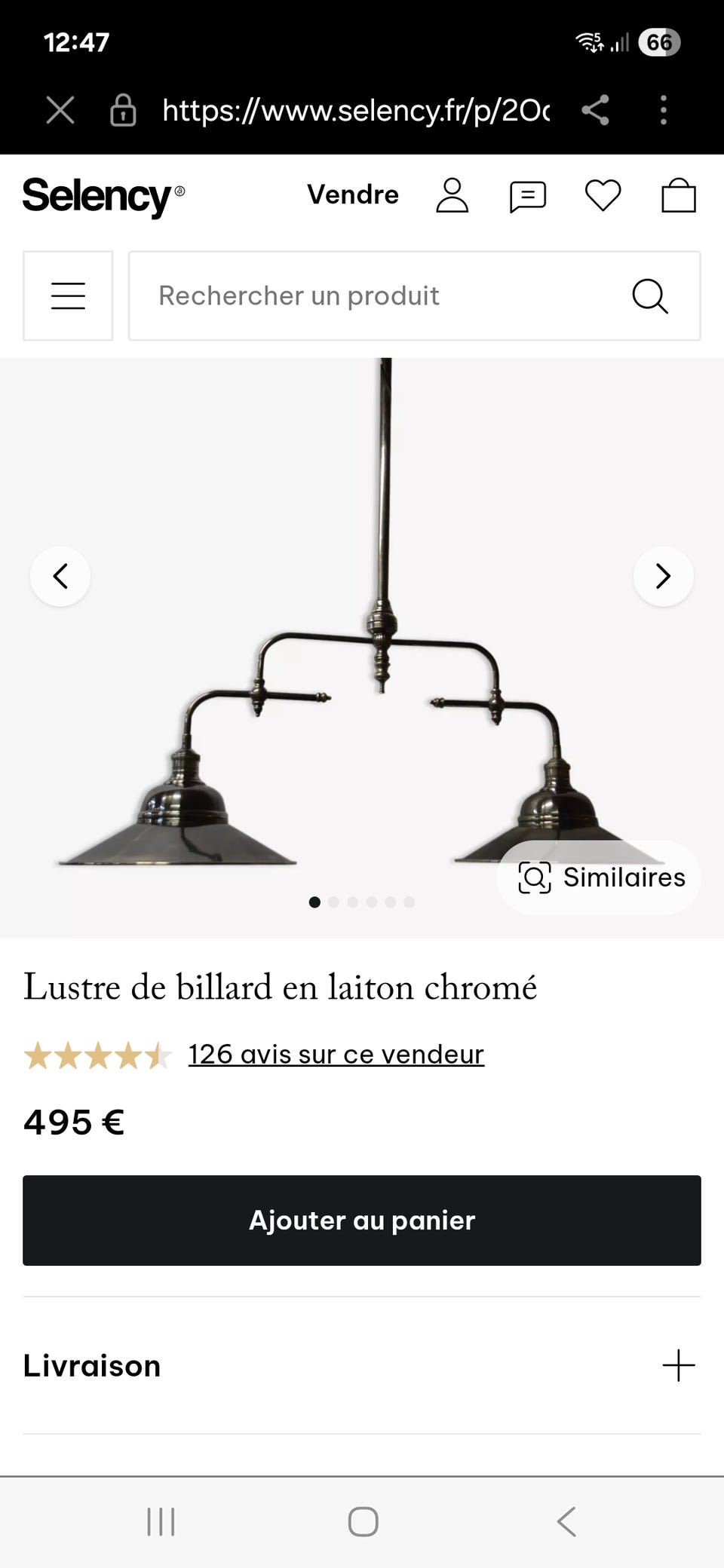Tap Ajouter au panier

coord(362,1220)
